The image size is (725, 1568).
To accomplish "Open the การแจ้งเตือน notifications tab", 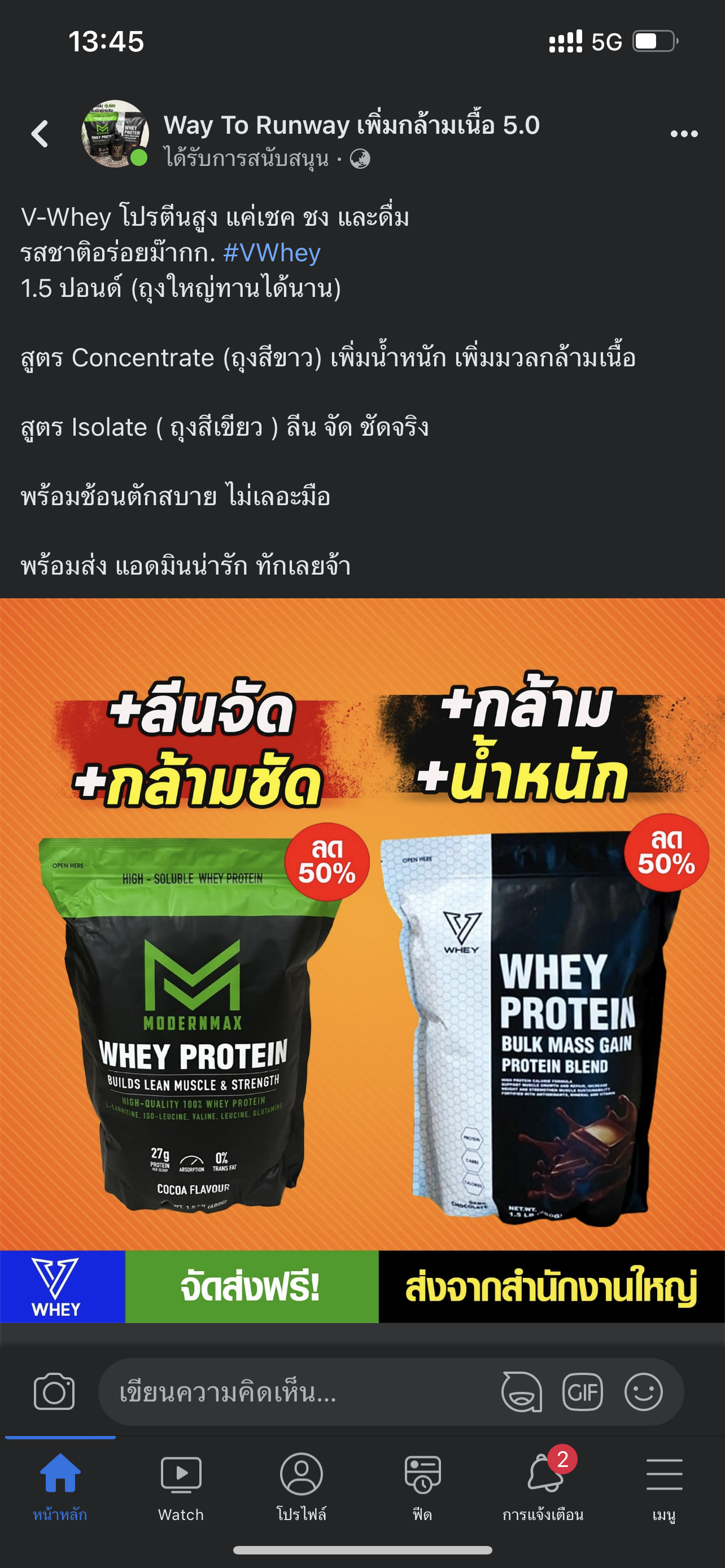I will (543, 1486).
